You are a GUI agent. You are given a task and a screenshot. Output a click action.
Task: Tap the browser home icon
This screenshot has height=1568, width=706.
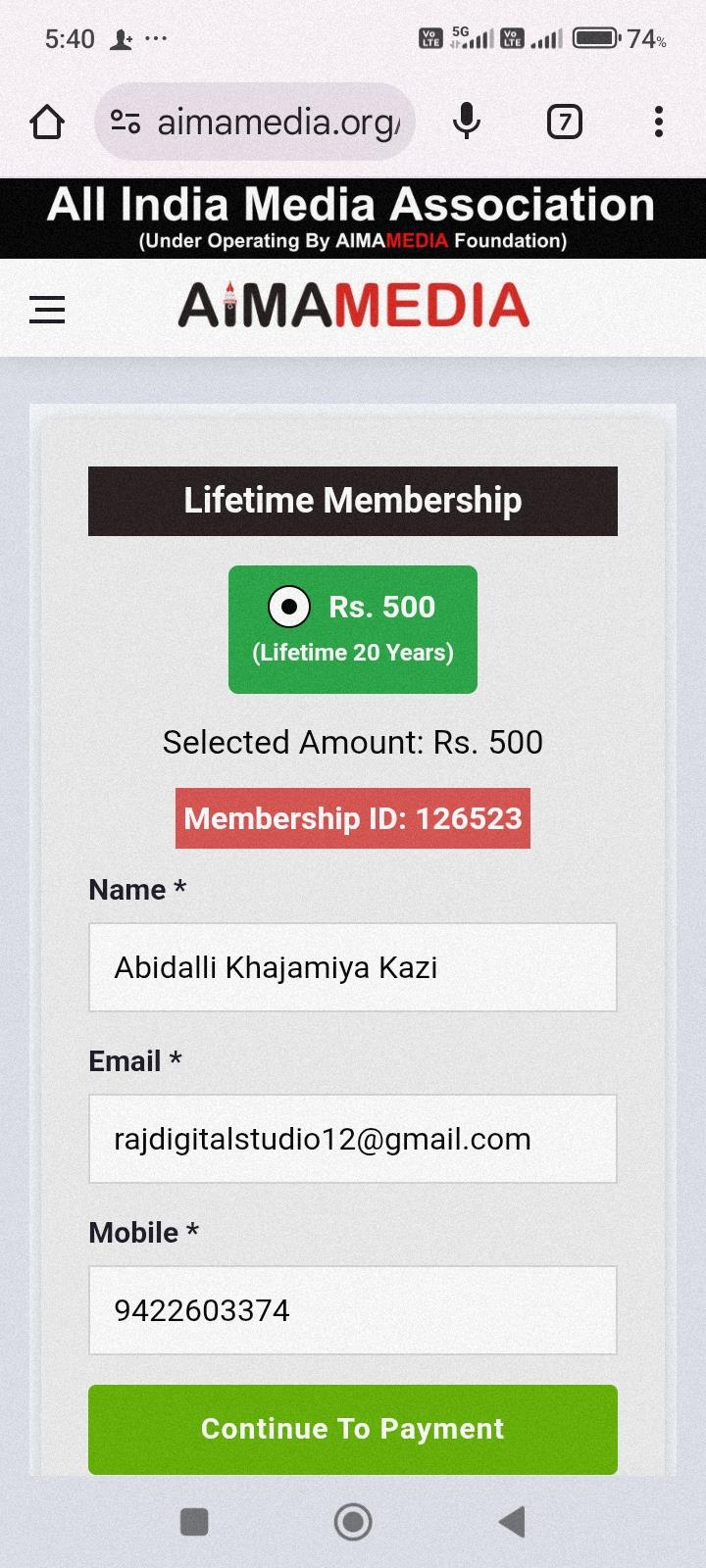click(47, 122)
